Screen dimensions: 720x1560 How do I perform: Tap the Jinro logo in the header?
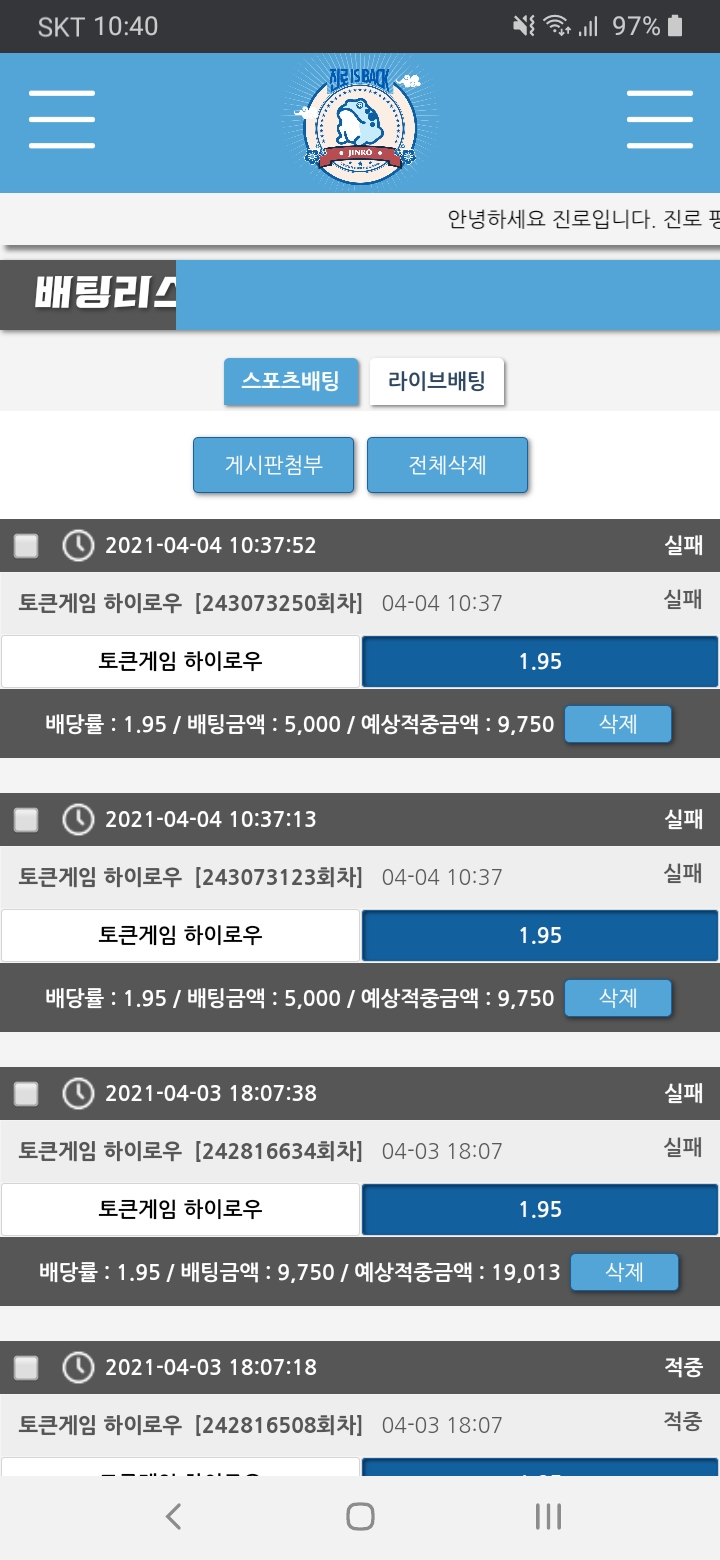[x=359, y=122]
